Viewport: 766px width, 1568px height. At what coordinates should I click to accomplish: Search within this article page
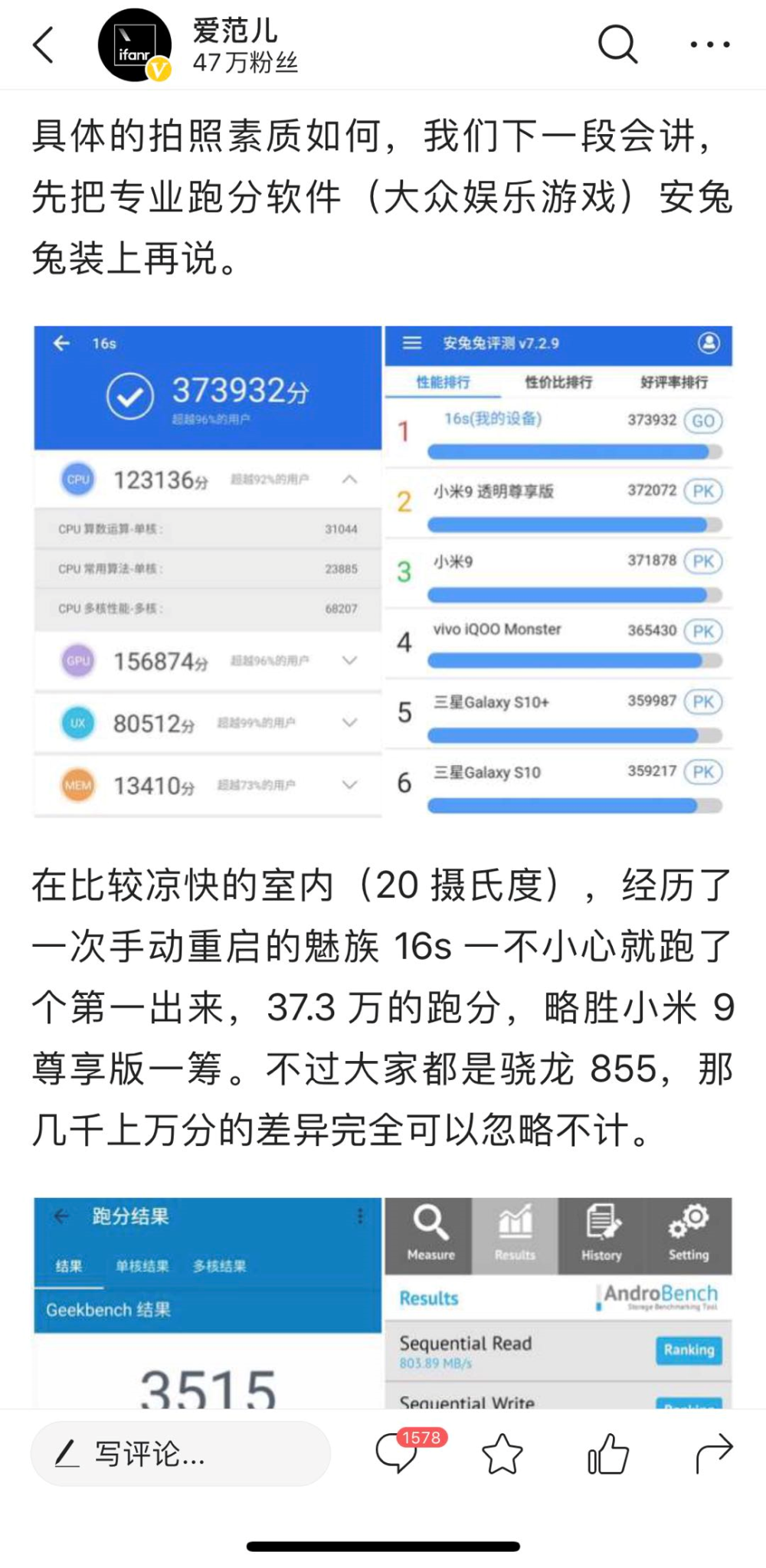[x=617, y=44]
